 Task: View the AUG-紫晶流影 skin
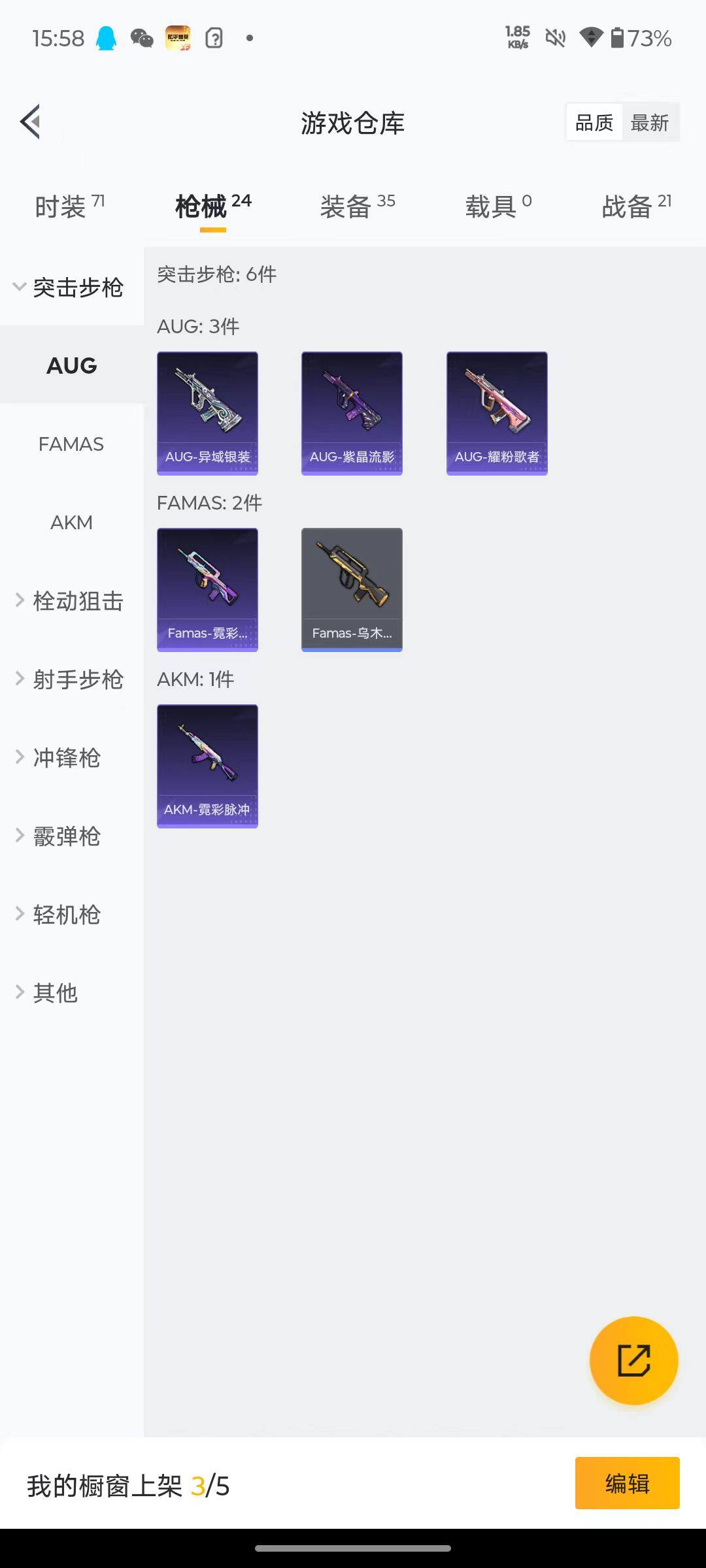click(352, 413)
